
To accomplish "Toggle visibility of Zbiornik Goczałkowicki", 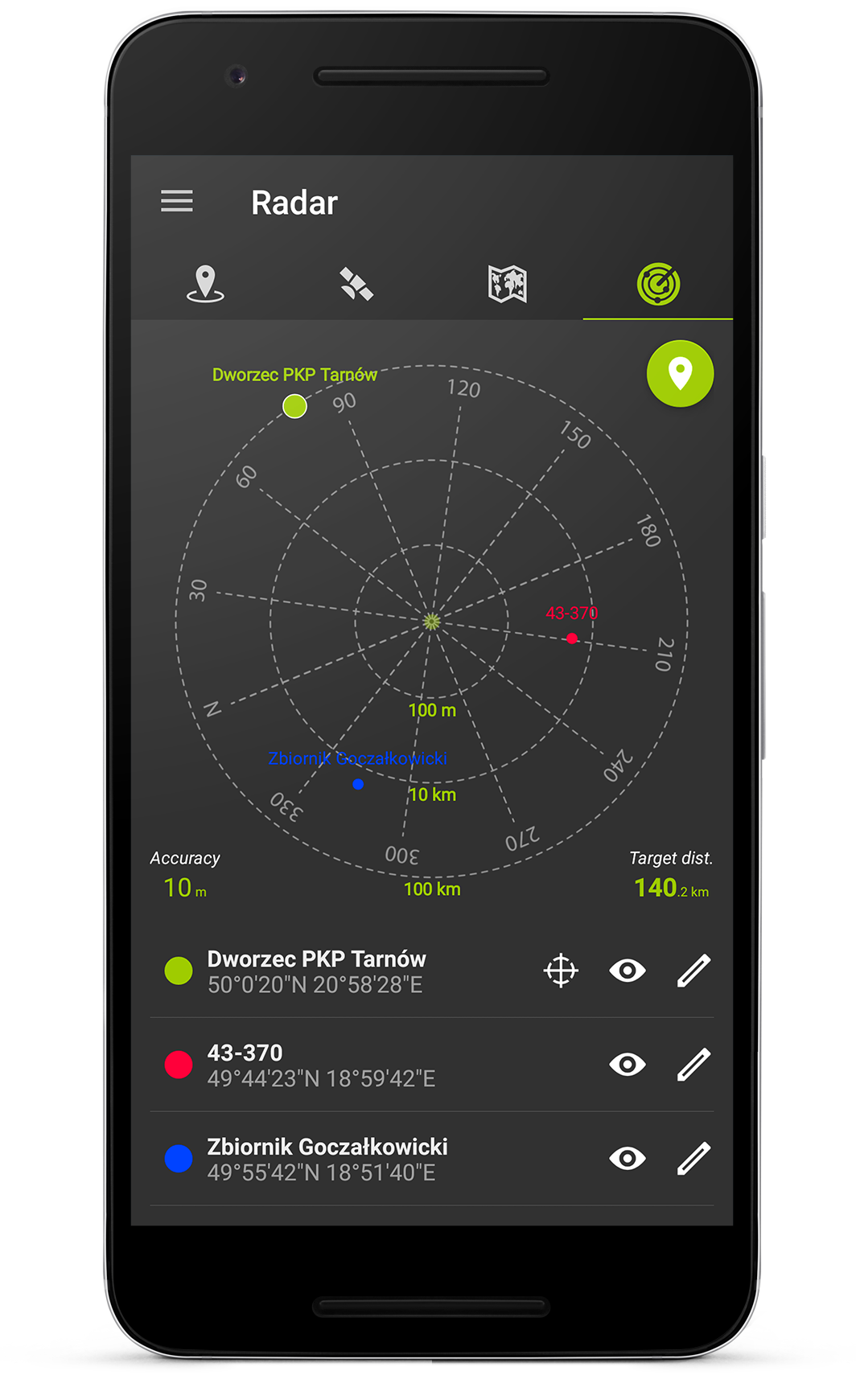I will click(x=628, y=1159).
